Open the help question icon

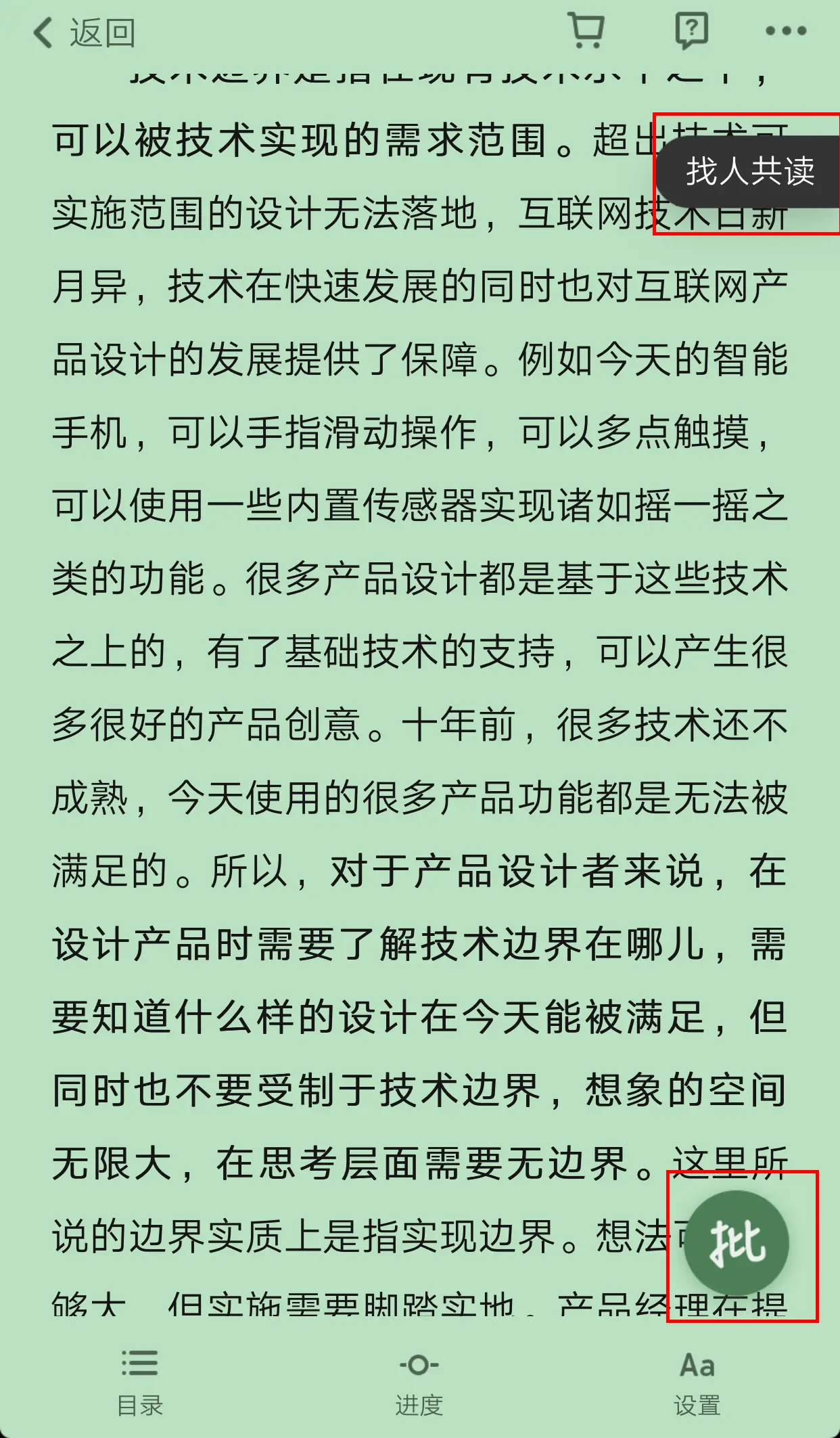pyautogui.click(x=691, y=30)
